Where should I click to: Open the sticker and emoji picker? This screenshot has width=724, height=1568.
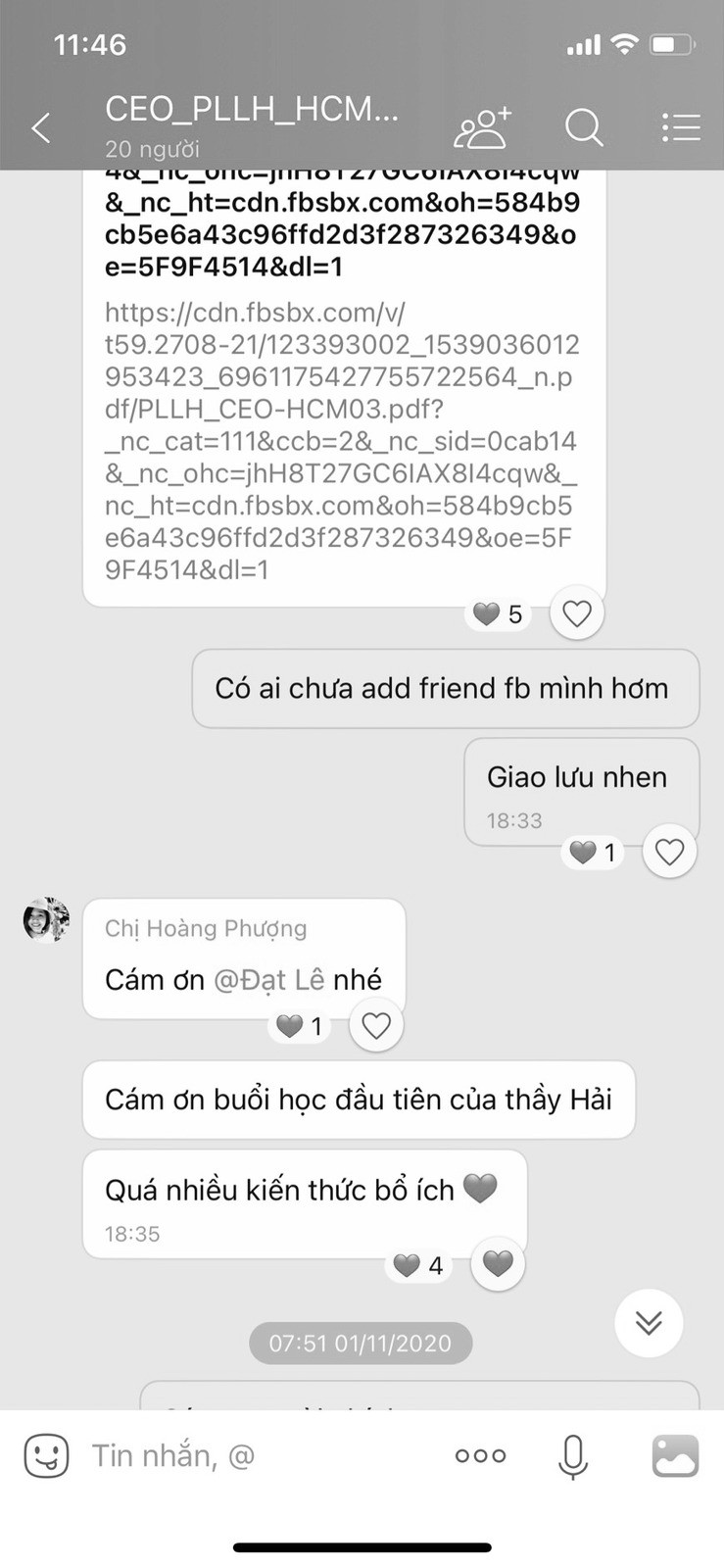click(46, 1455)
